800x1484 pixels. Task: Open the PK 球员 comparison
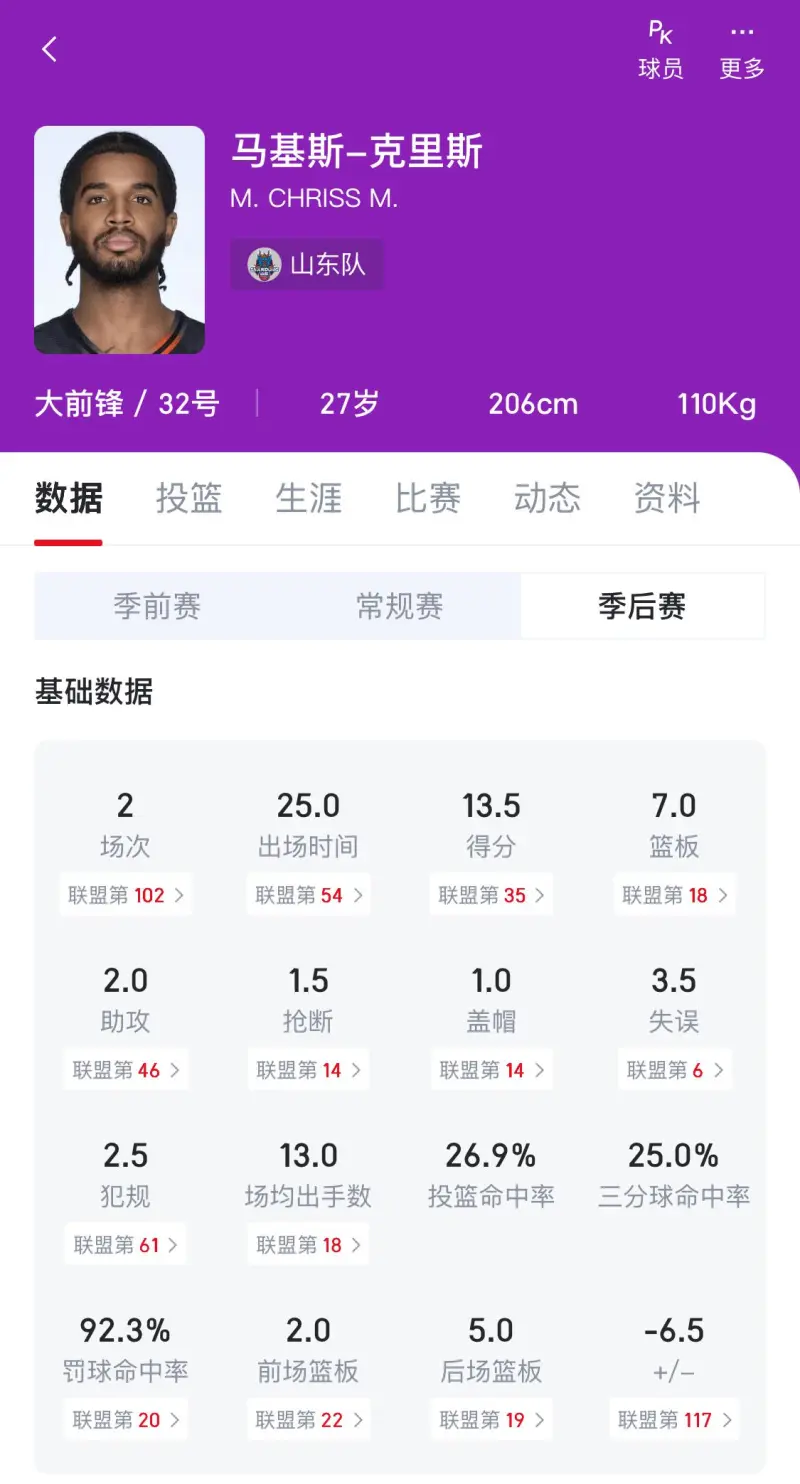(x=660, y=50)
